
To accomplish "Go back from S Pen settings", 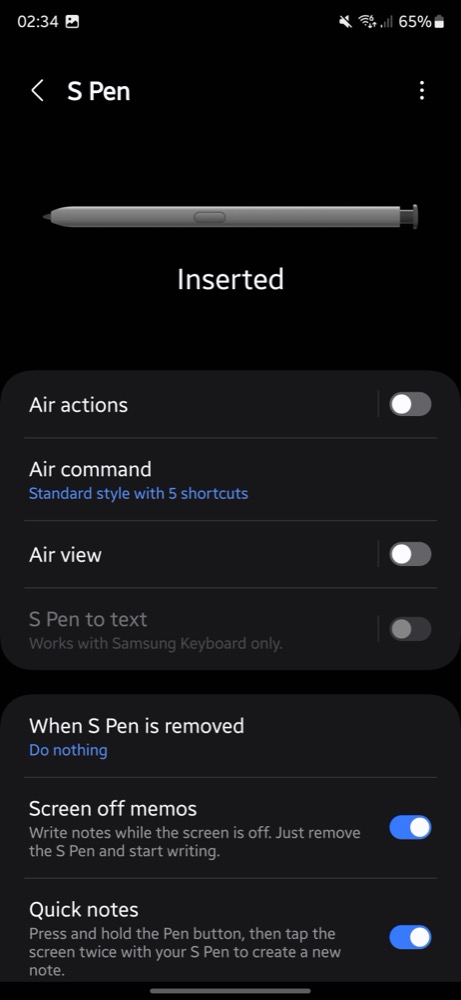I will coord(38,91).
